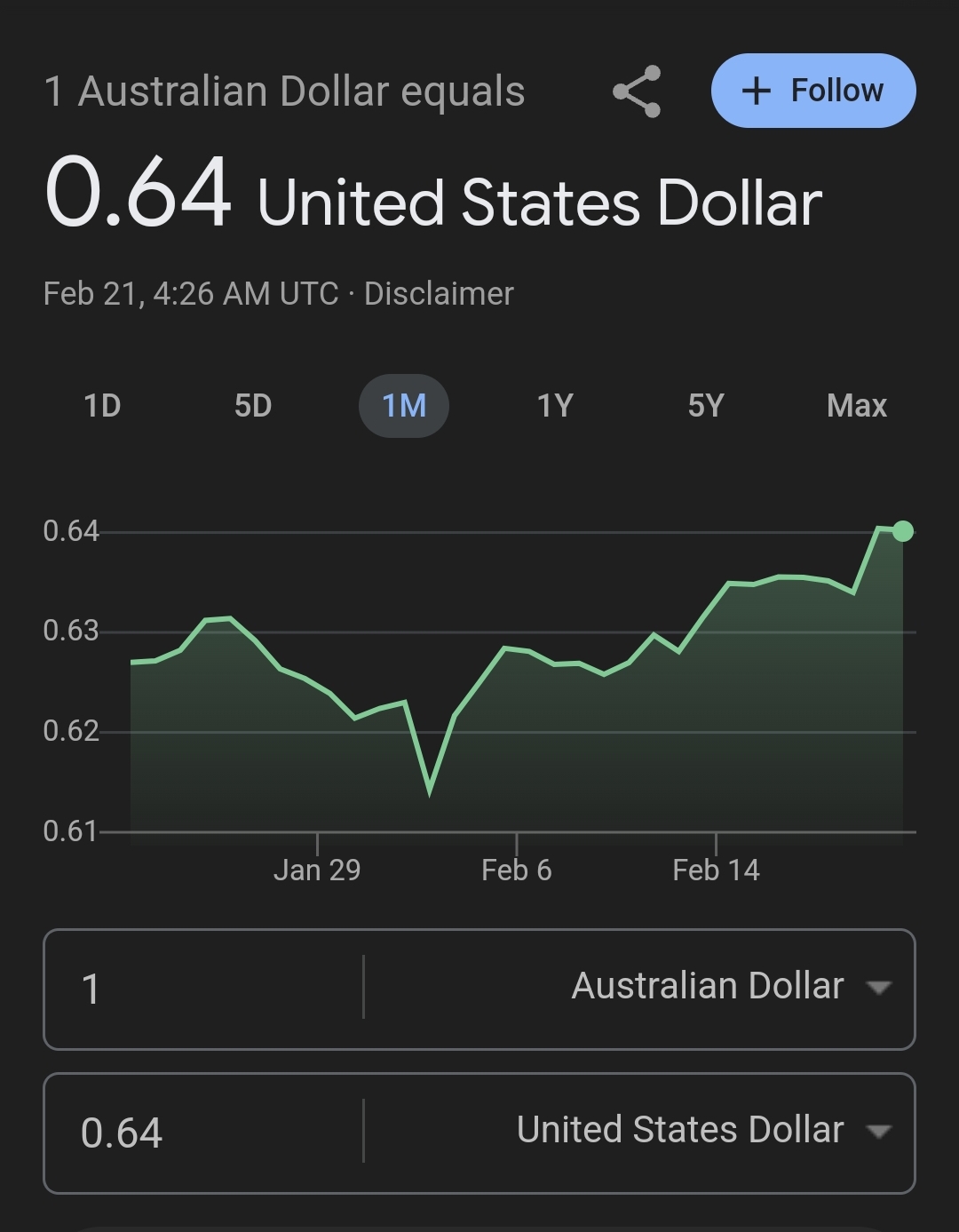959x1232 pixels.
Task: Edit the Australian Dollar amount field
Action: [204, 989]
